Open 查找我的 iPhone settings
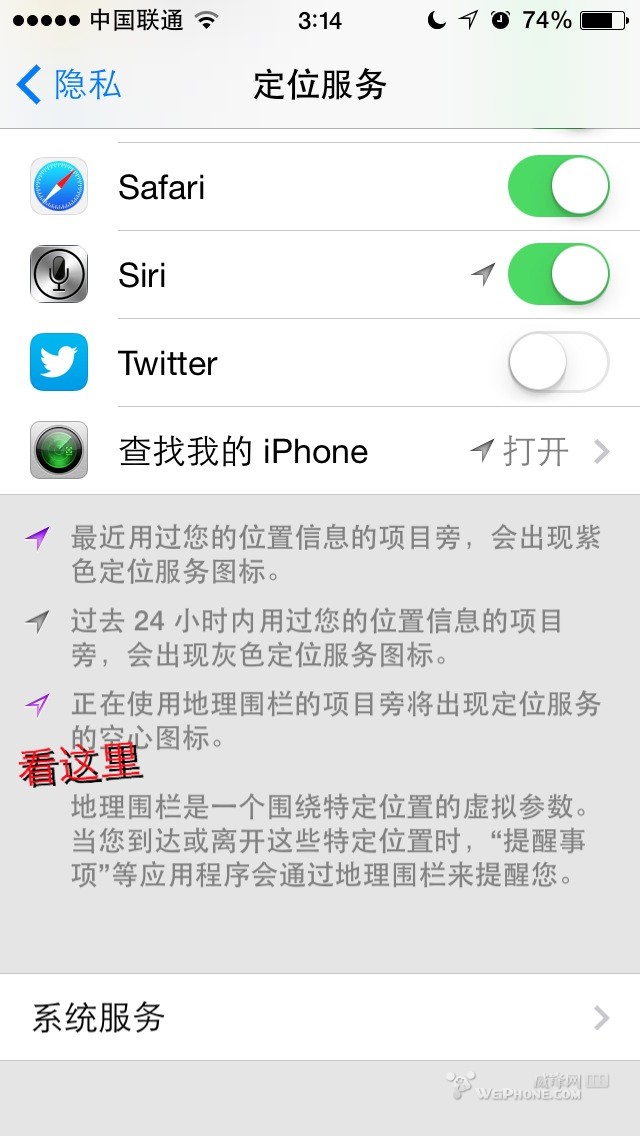 (x=320, y=451)
